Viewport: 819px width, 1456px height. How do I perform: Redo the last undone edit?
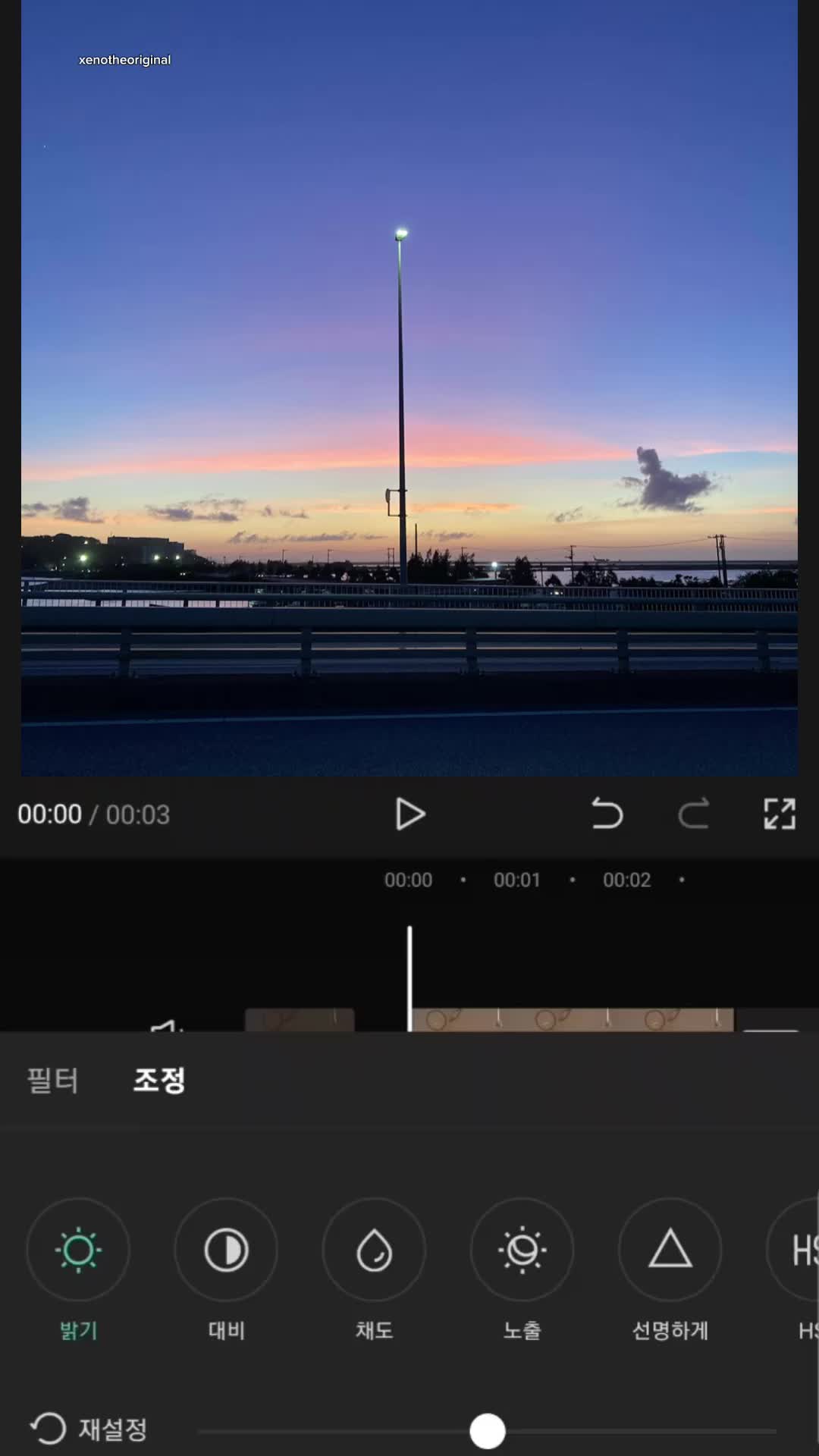(693, 814)
